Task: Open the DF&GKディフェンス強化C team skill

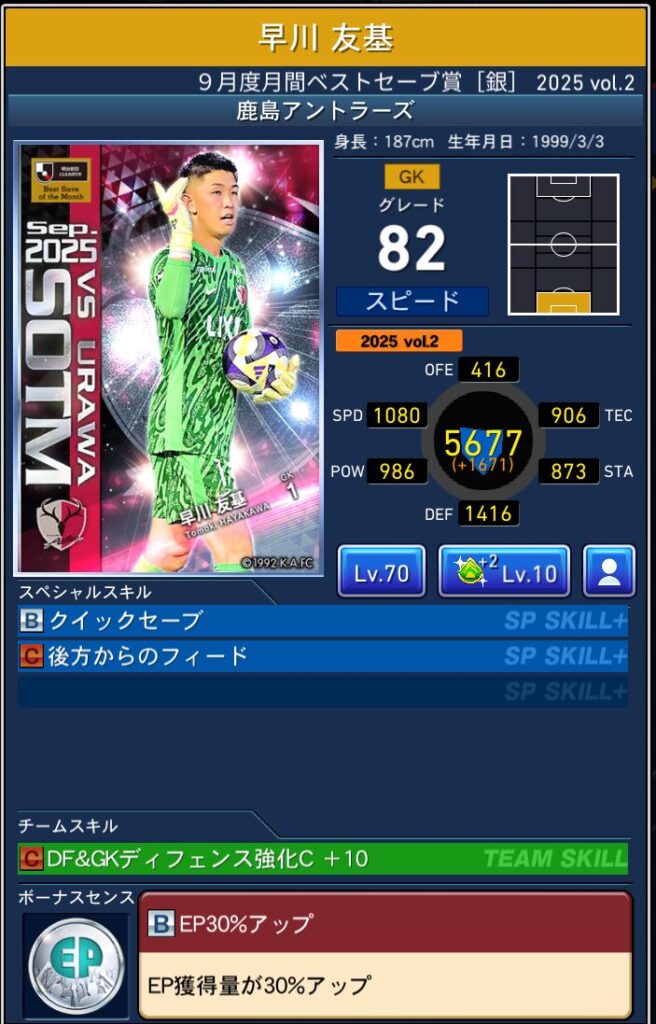Action: click(x=322, y=858)
